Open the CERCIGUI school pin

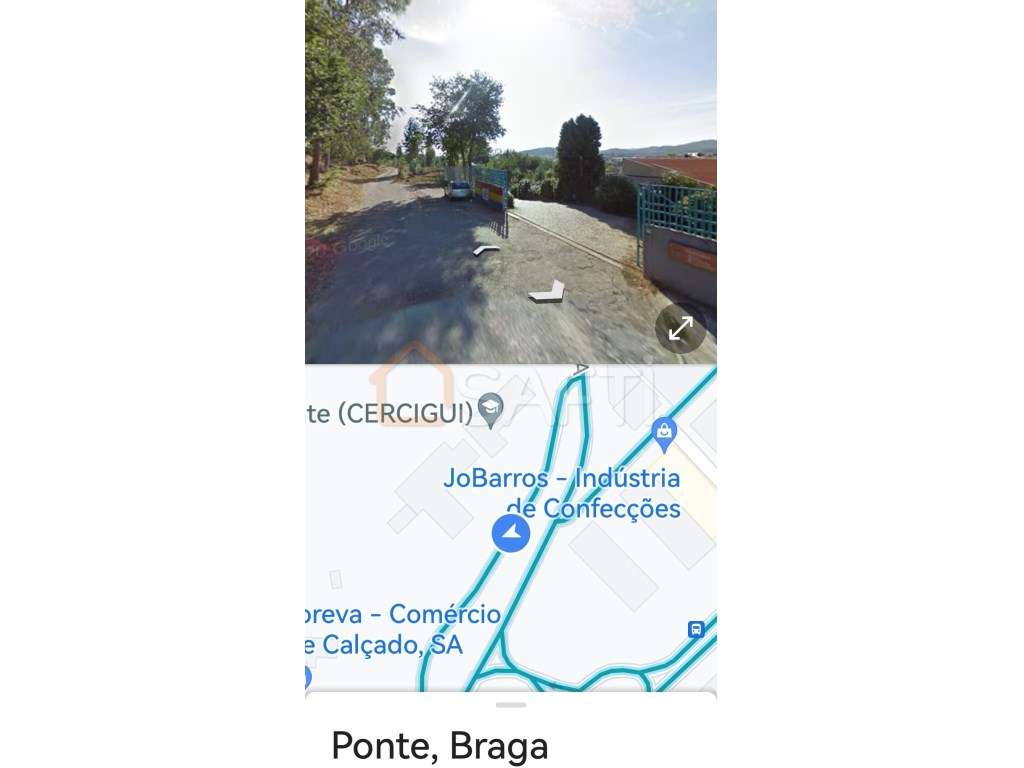tap(490, 408)
